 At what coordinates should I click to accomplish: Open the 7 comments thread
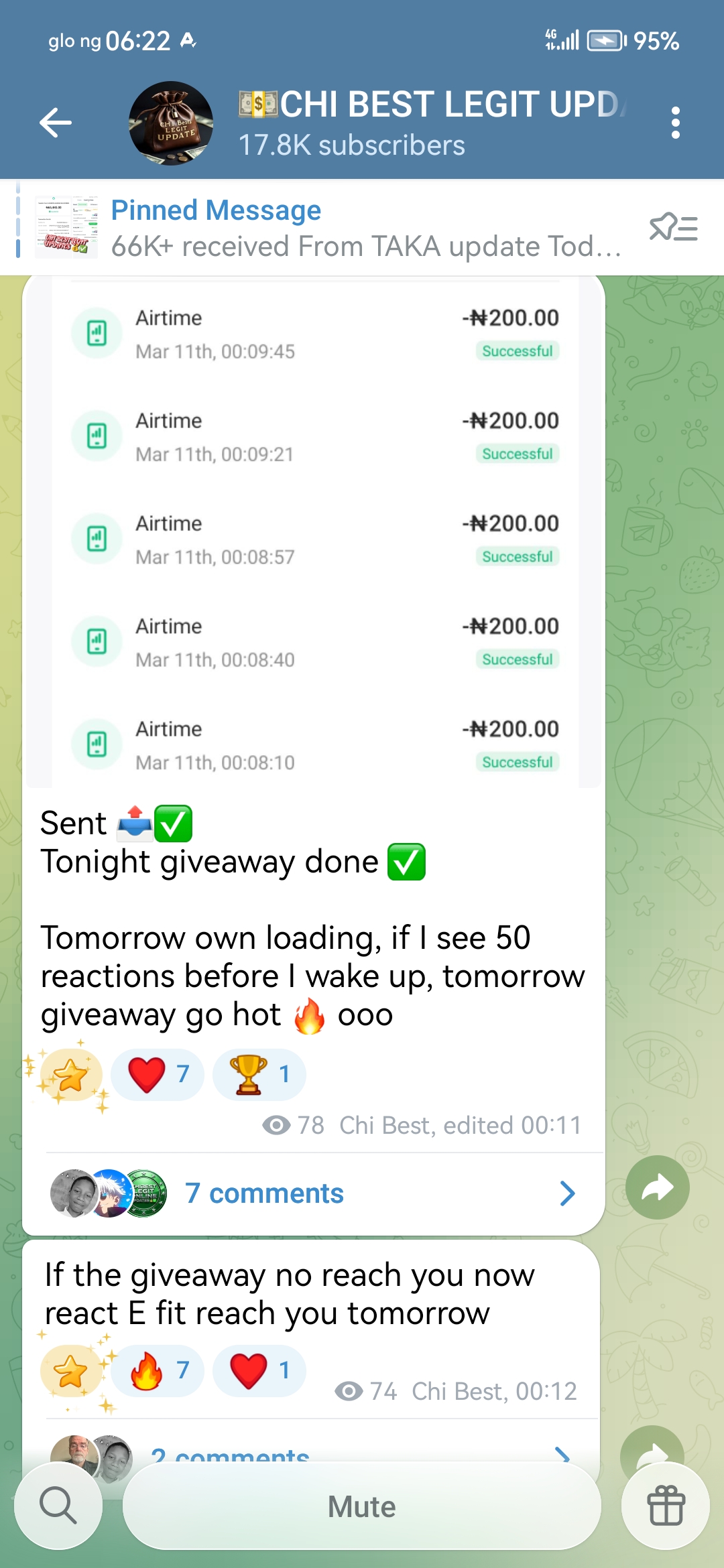click(314, 1194)
